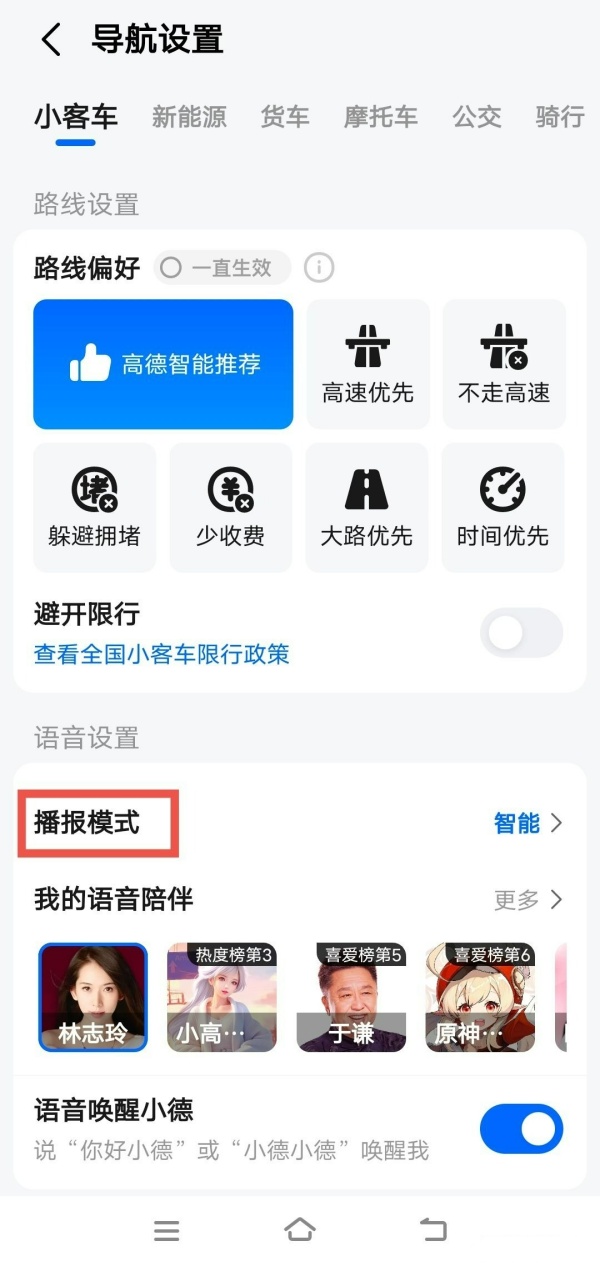Screen dimensions: 600x1266
Task: Turn on the 避开限行 switch
Action: coord(521,633)
